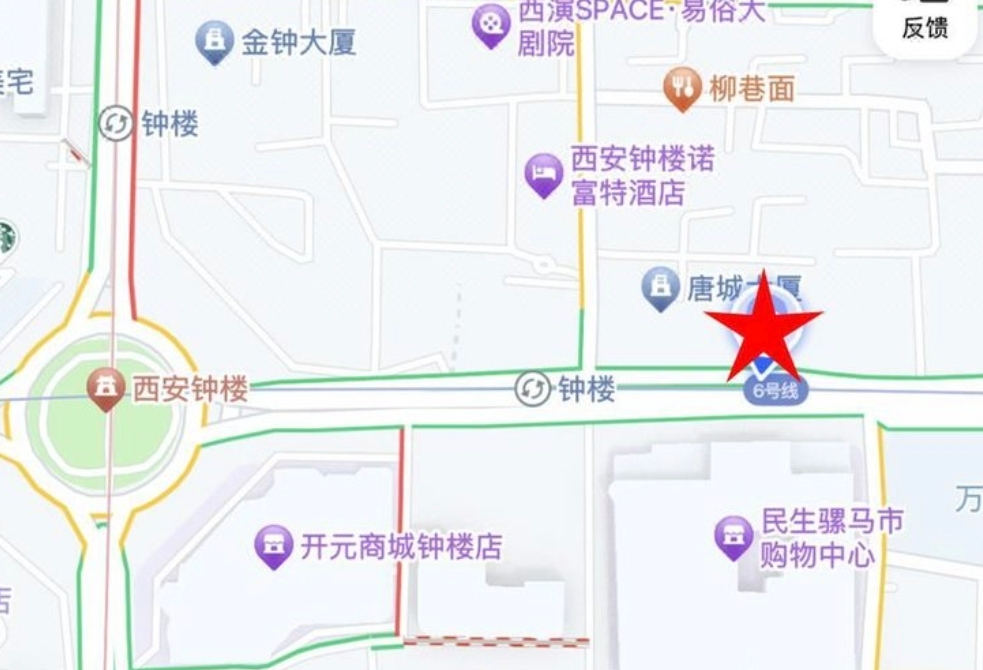Tap the 唐城大厦 building marker
Viewport: 983px width, 670px height.
(660, 287)
